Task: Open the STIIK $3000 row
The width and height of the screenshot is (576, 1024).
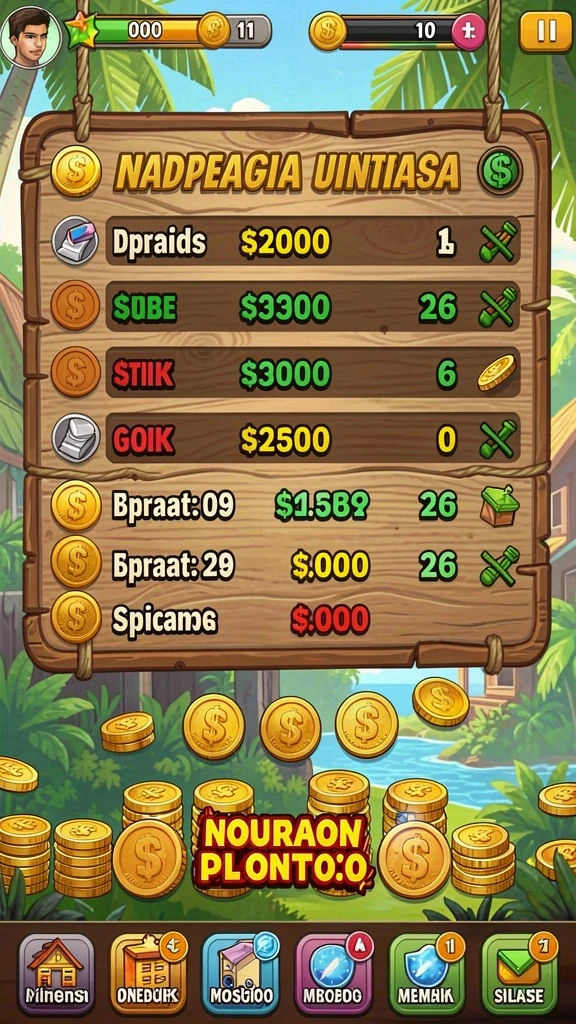Action: [x=313, y=372]
